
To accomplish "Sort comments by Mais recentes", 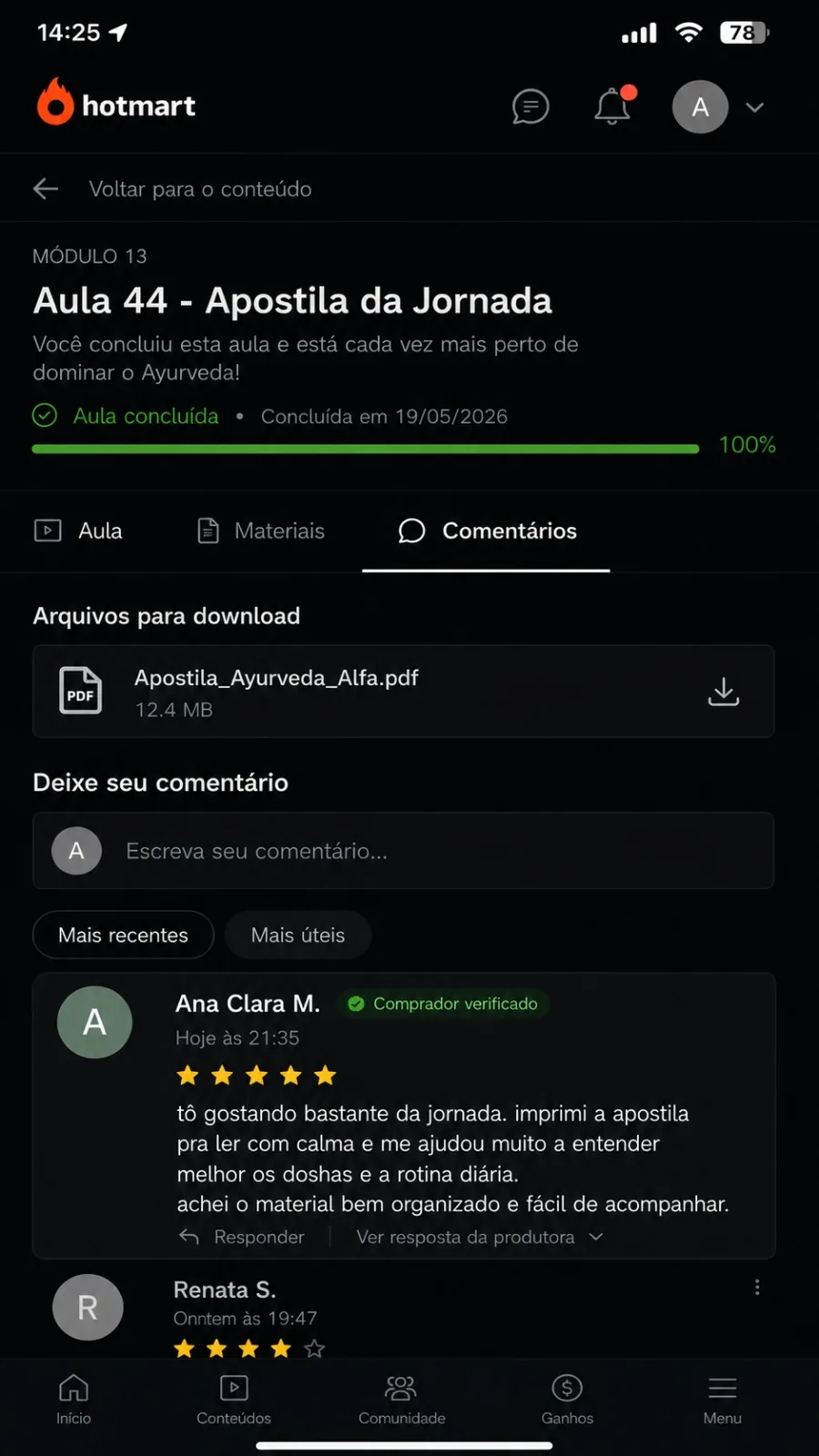I will [x=123, y=935].
